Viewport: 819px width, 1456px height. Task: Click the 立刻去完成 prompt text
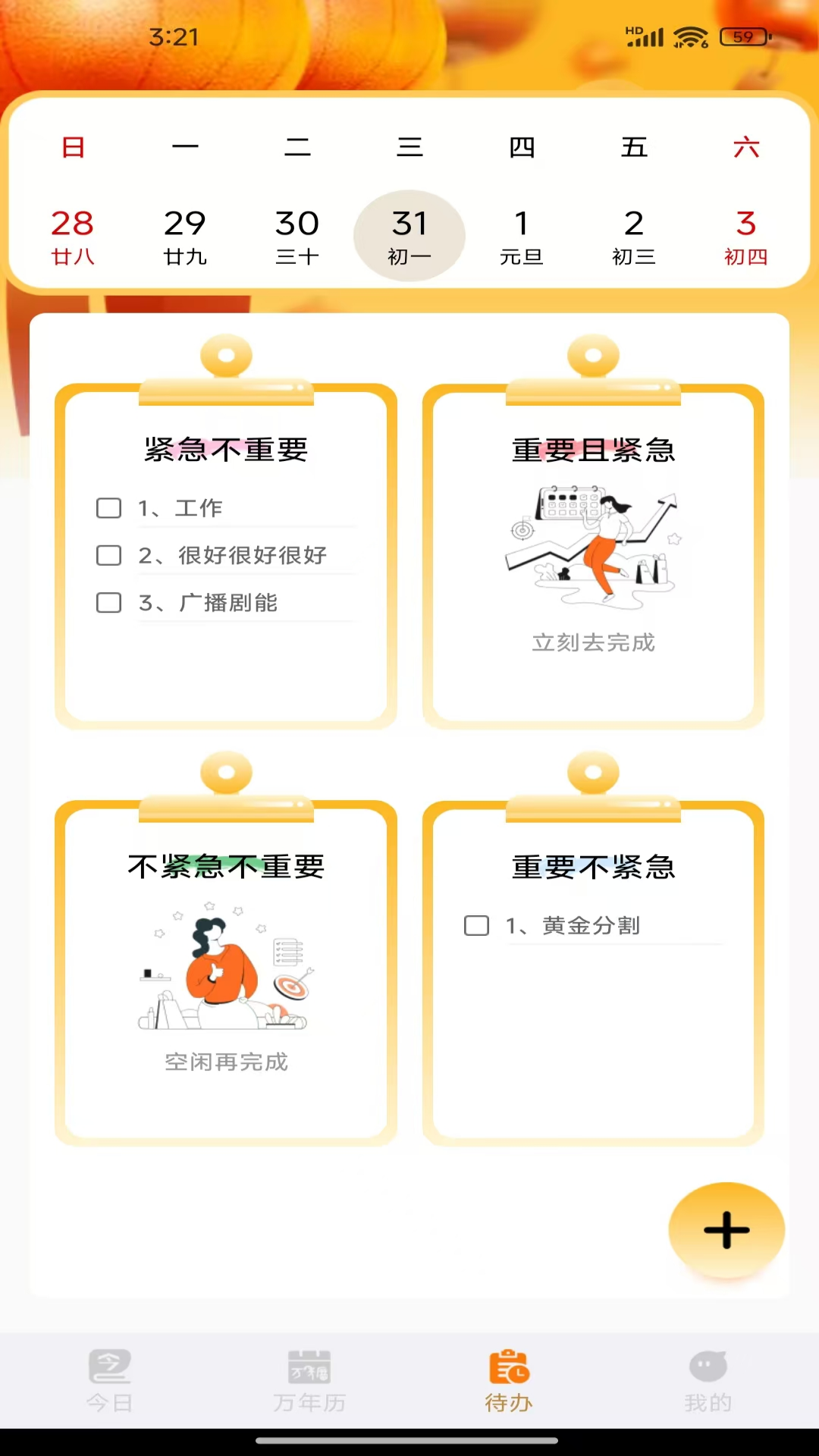[x=594, y=643]
